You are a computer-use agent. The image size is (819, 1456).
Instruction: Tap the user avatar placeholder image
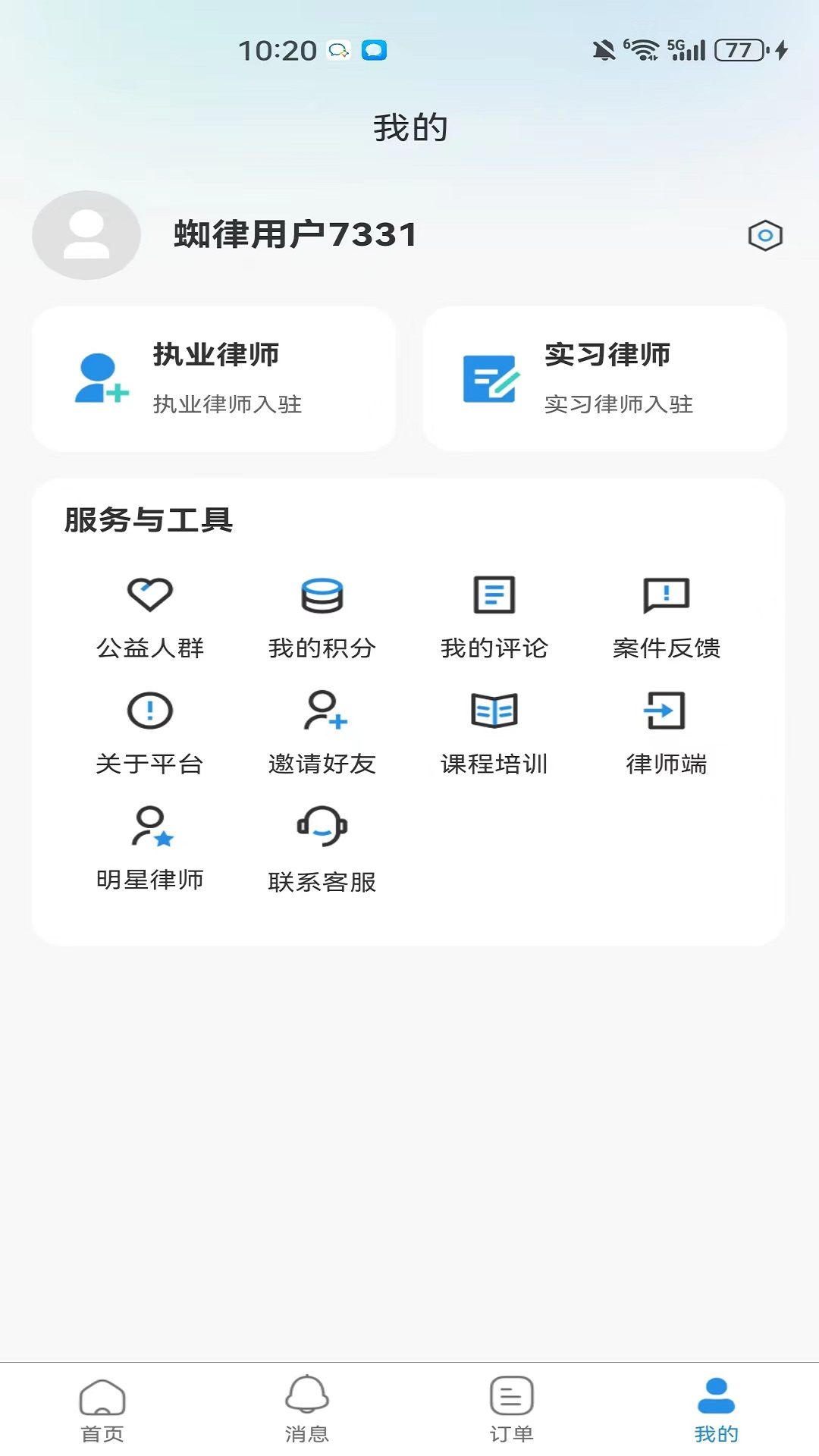click(85, 235)
